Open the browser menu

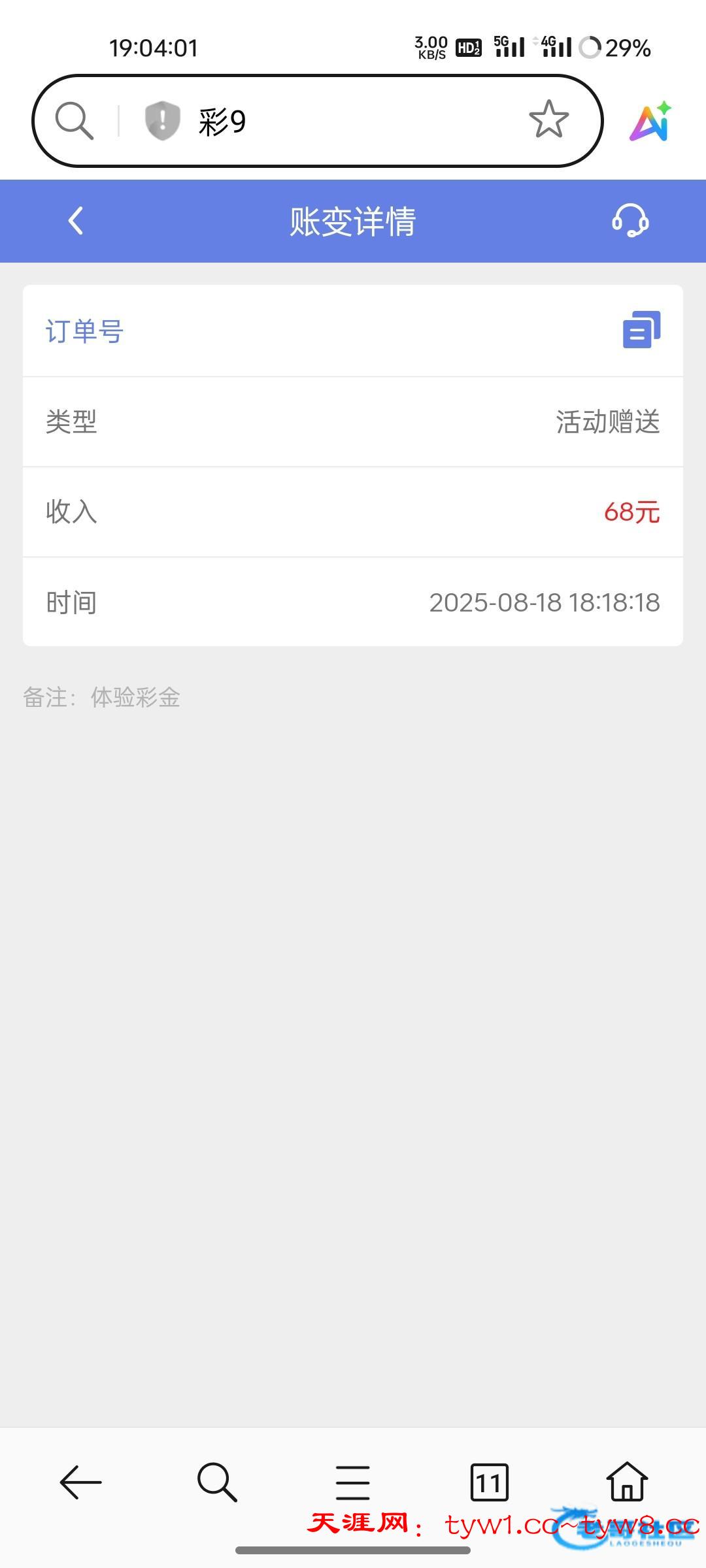click(353, 1482)
